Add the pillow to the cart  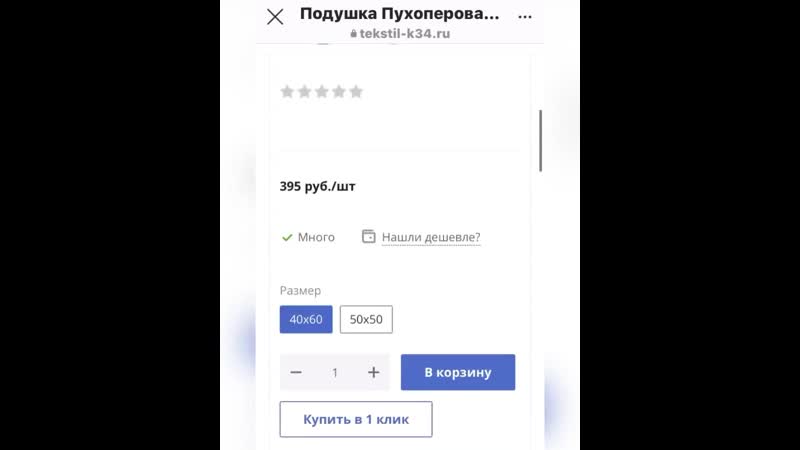(458, 372)
